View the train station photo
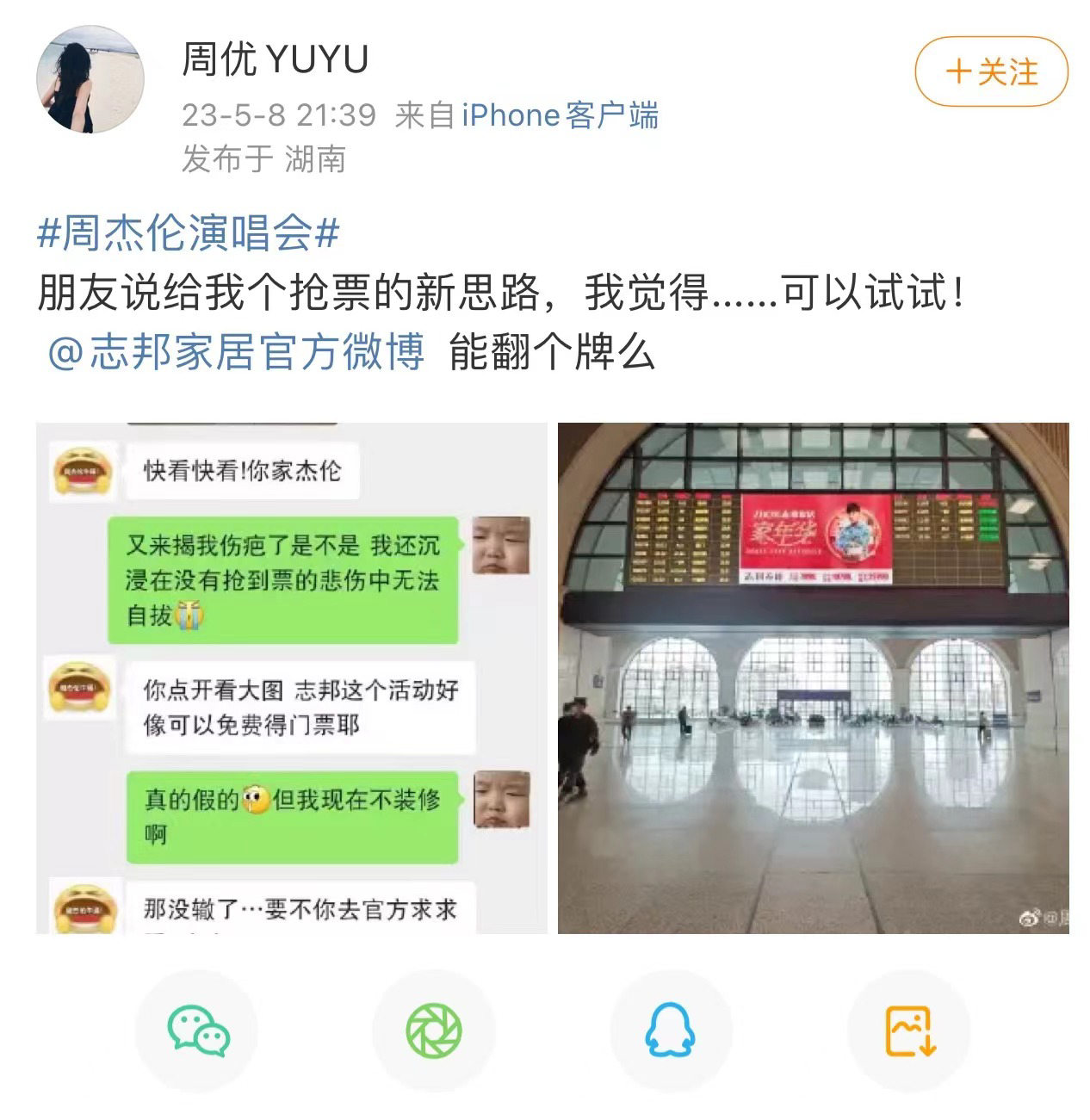The image size is (1090, 1120). pos(813,678)
